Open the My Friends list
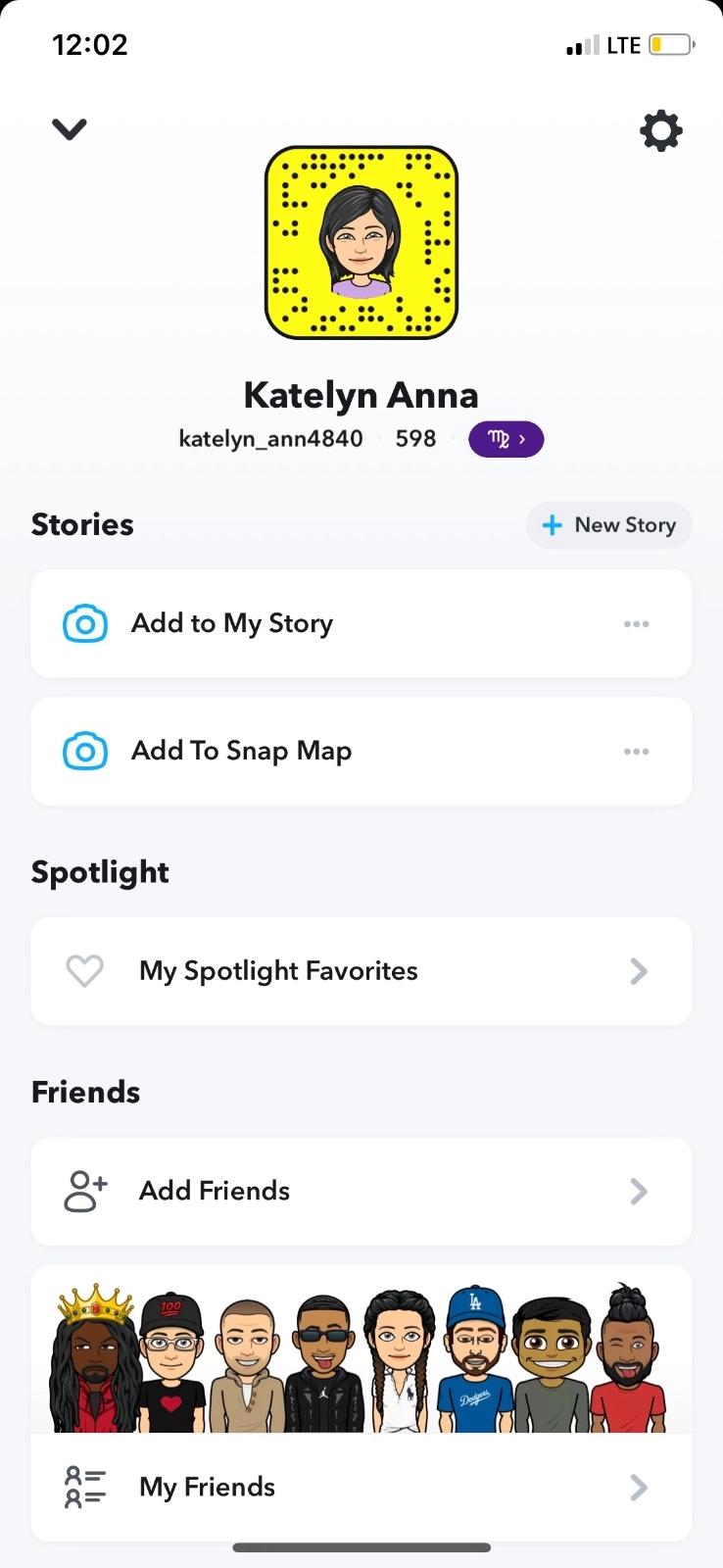 click(361, 1487)
